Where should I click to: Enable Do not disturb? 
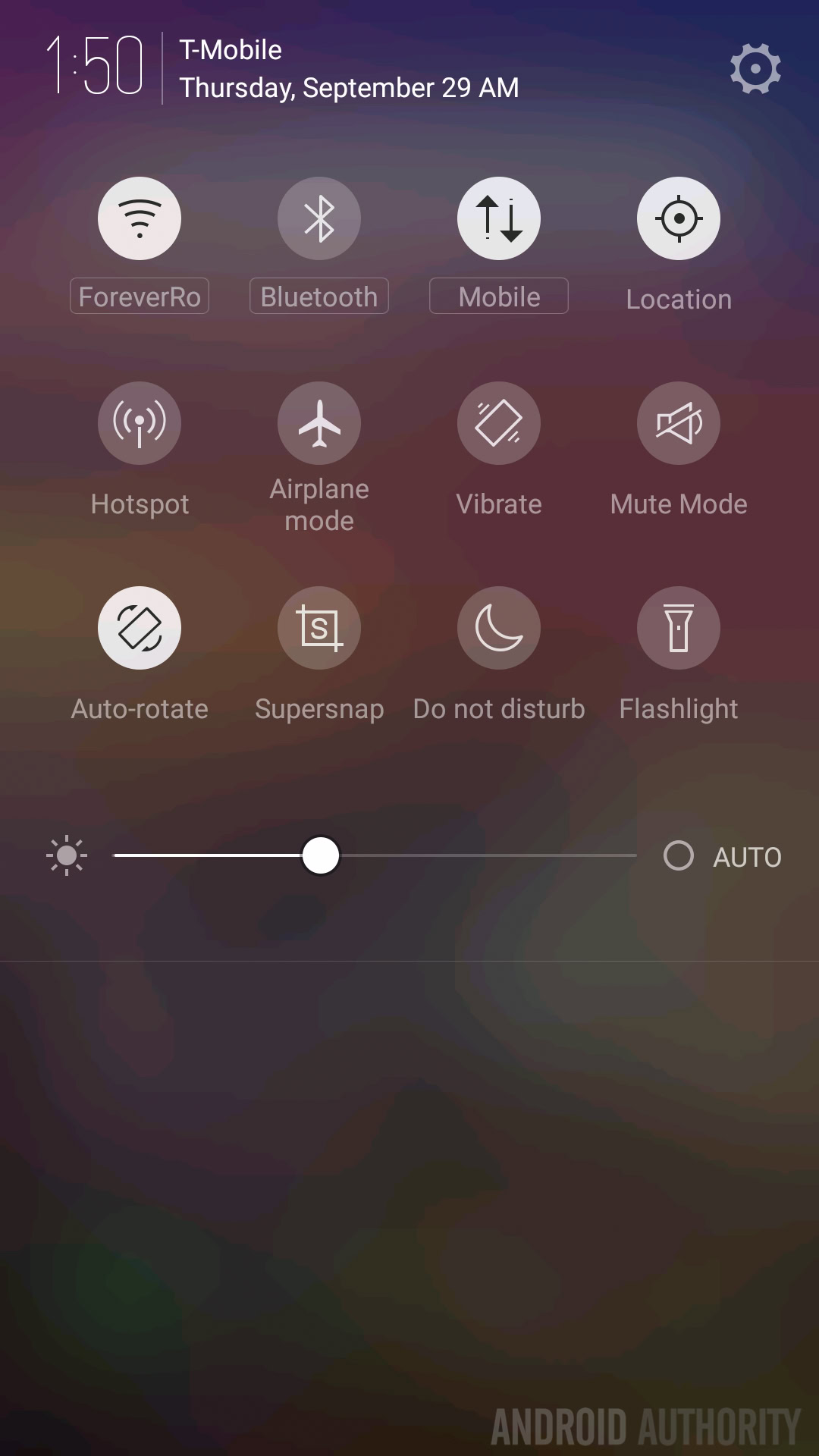pos(499,628)
